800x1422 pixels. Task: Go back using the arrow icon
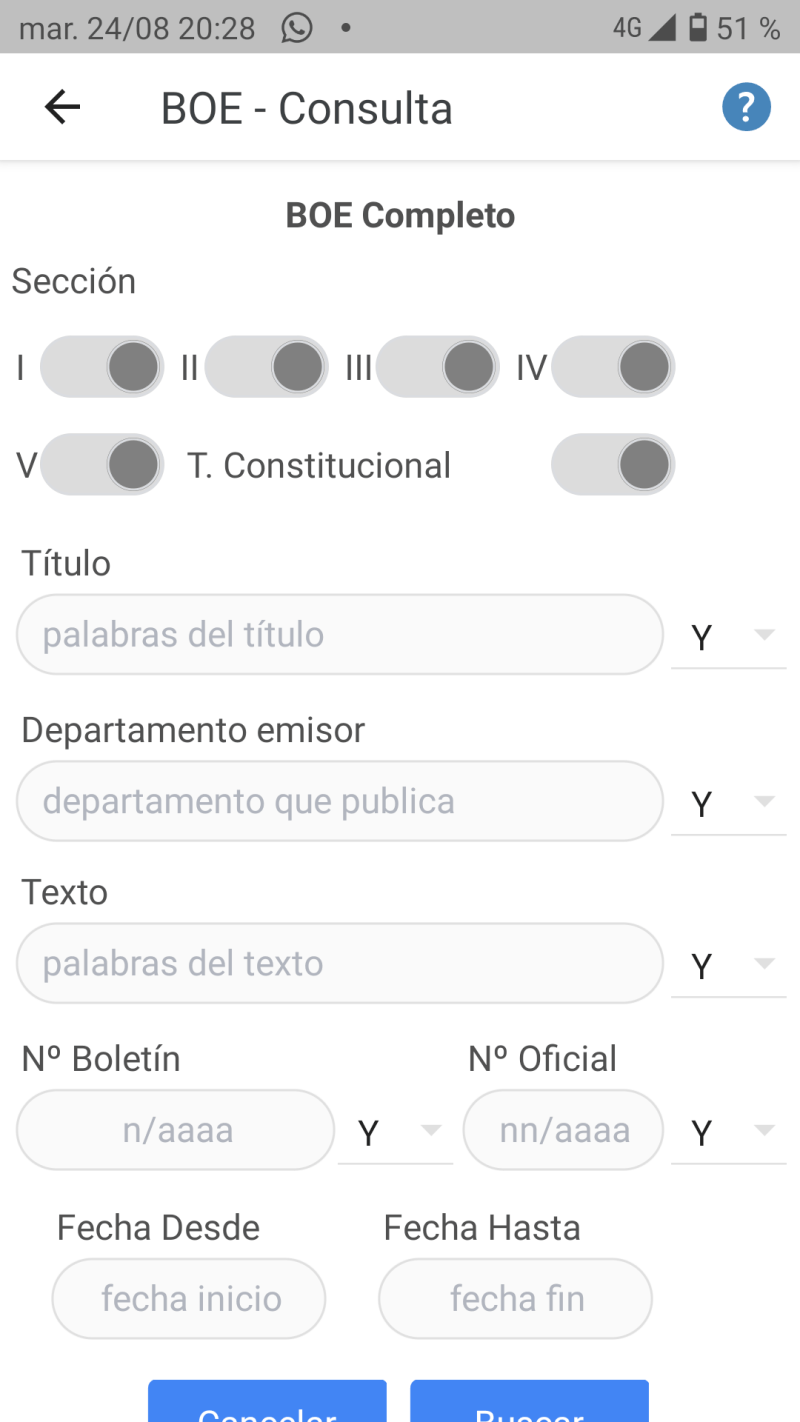point(62,107)
